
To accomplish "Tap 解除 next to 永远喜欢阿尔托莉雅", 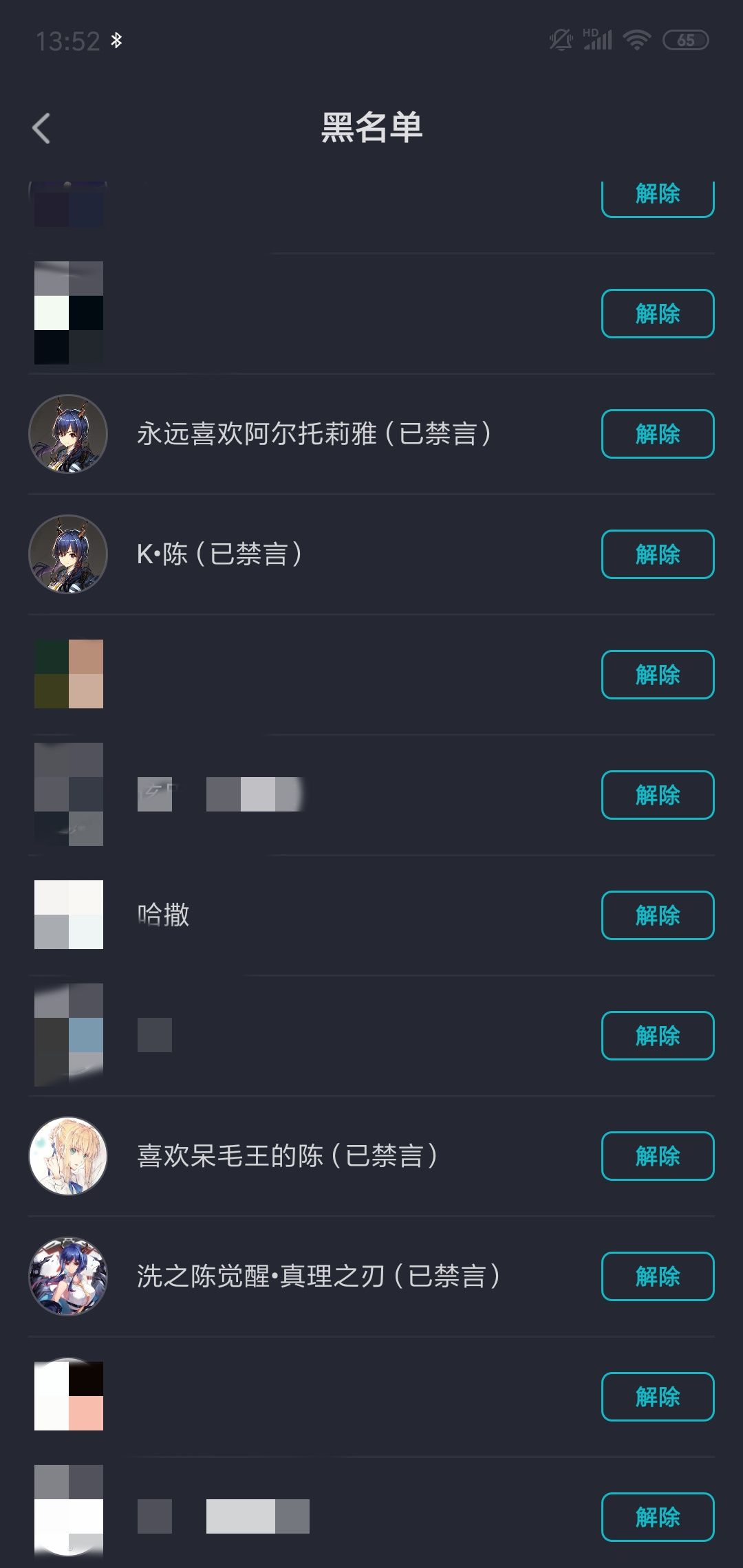I will pyautogui.click(x=658, y=434).
